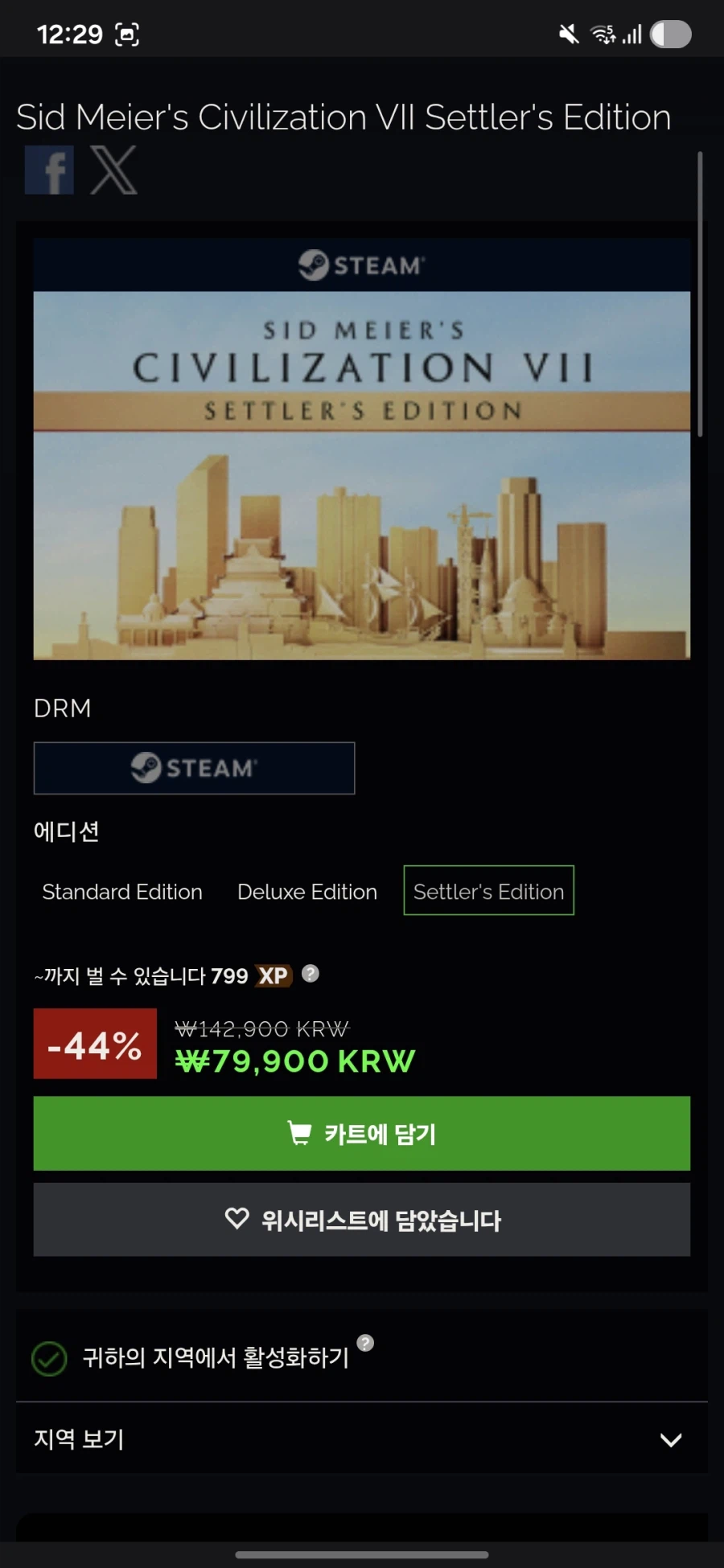Expand the 지역 보기 section chevron

[670, 1439]
